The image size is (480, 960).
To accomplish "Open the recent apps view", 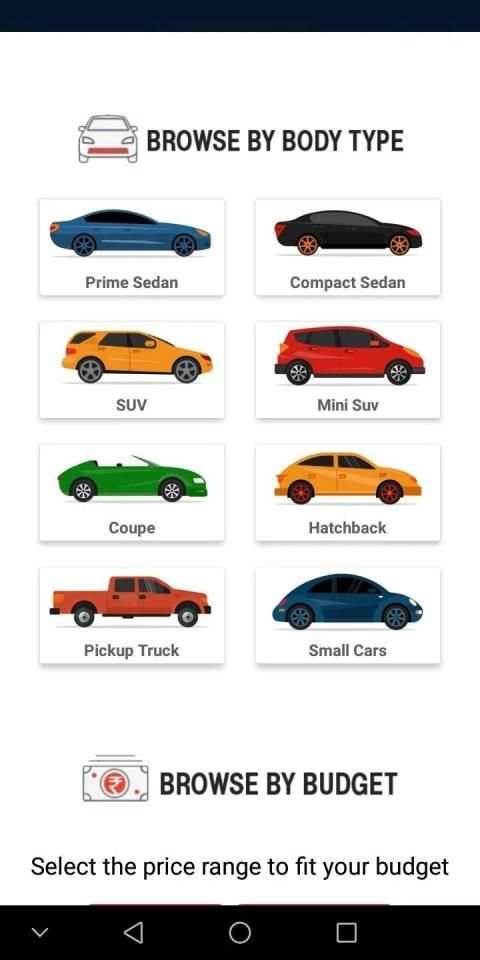I will (x=347, y=932).
